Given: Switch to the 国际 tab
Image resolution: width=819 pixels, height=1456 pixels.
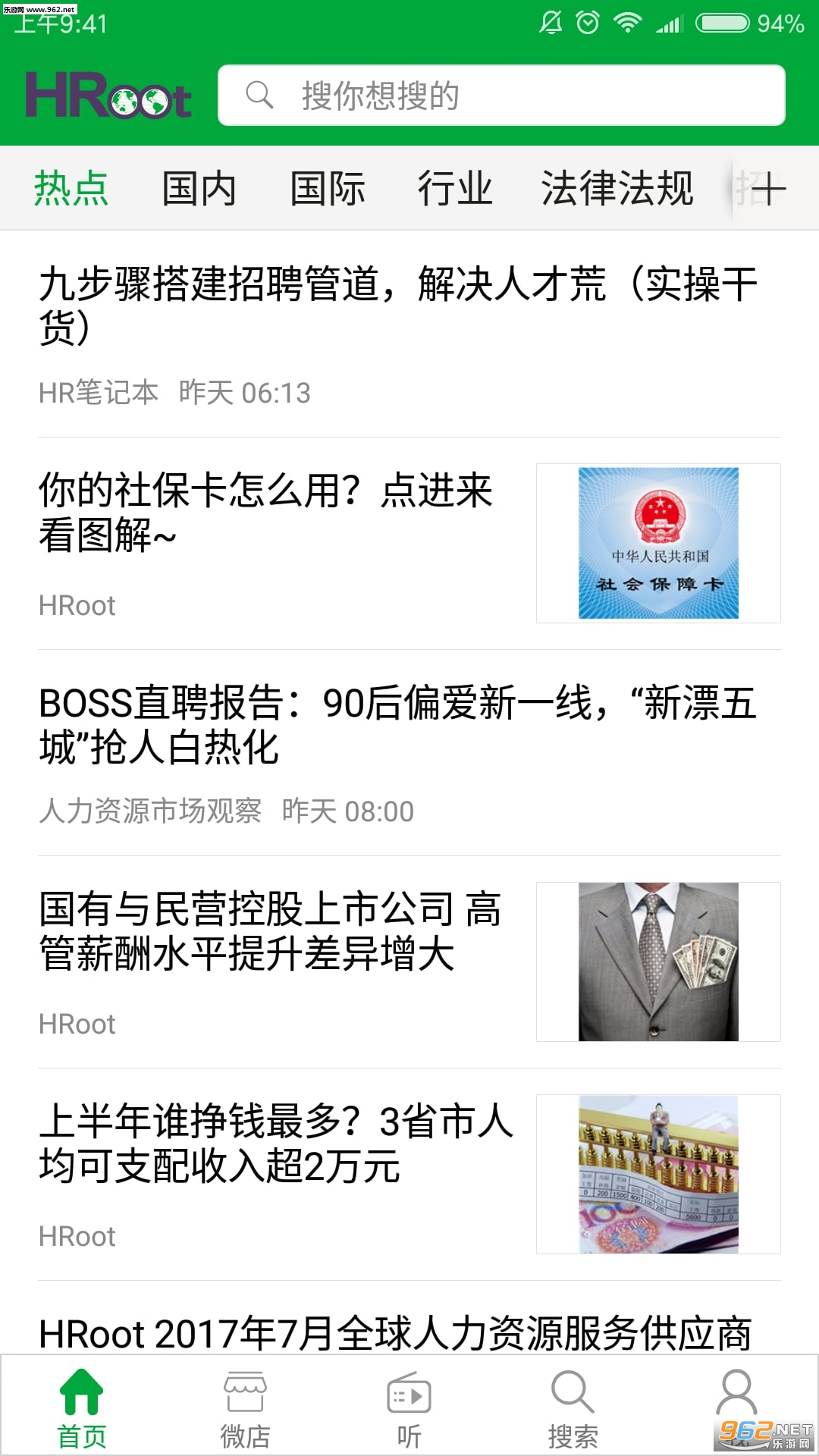Looking at the screenshot, I should click(328, 188).
